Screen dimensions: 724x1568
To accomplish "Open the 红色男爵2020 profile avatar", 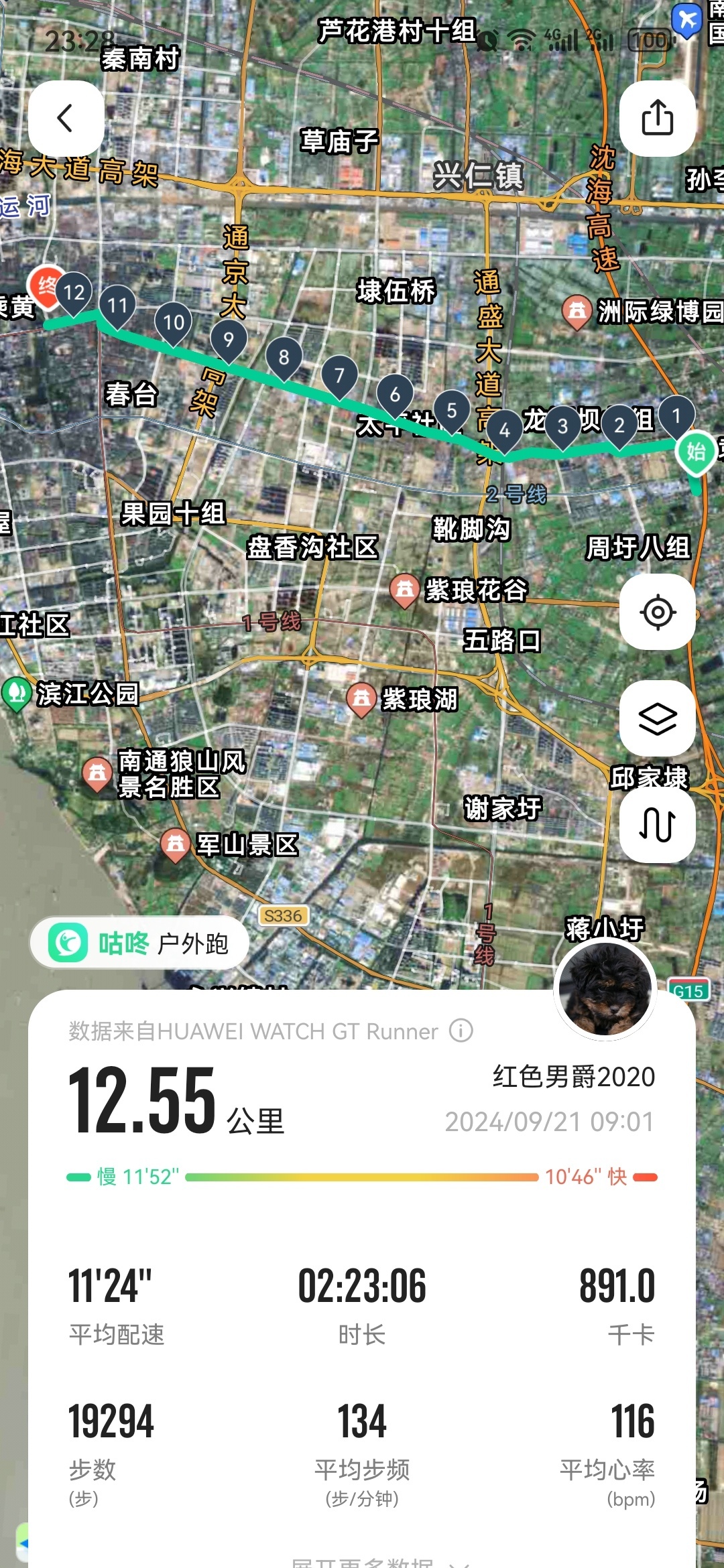I will (605, 988).
